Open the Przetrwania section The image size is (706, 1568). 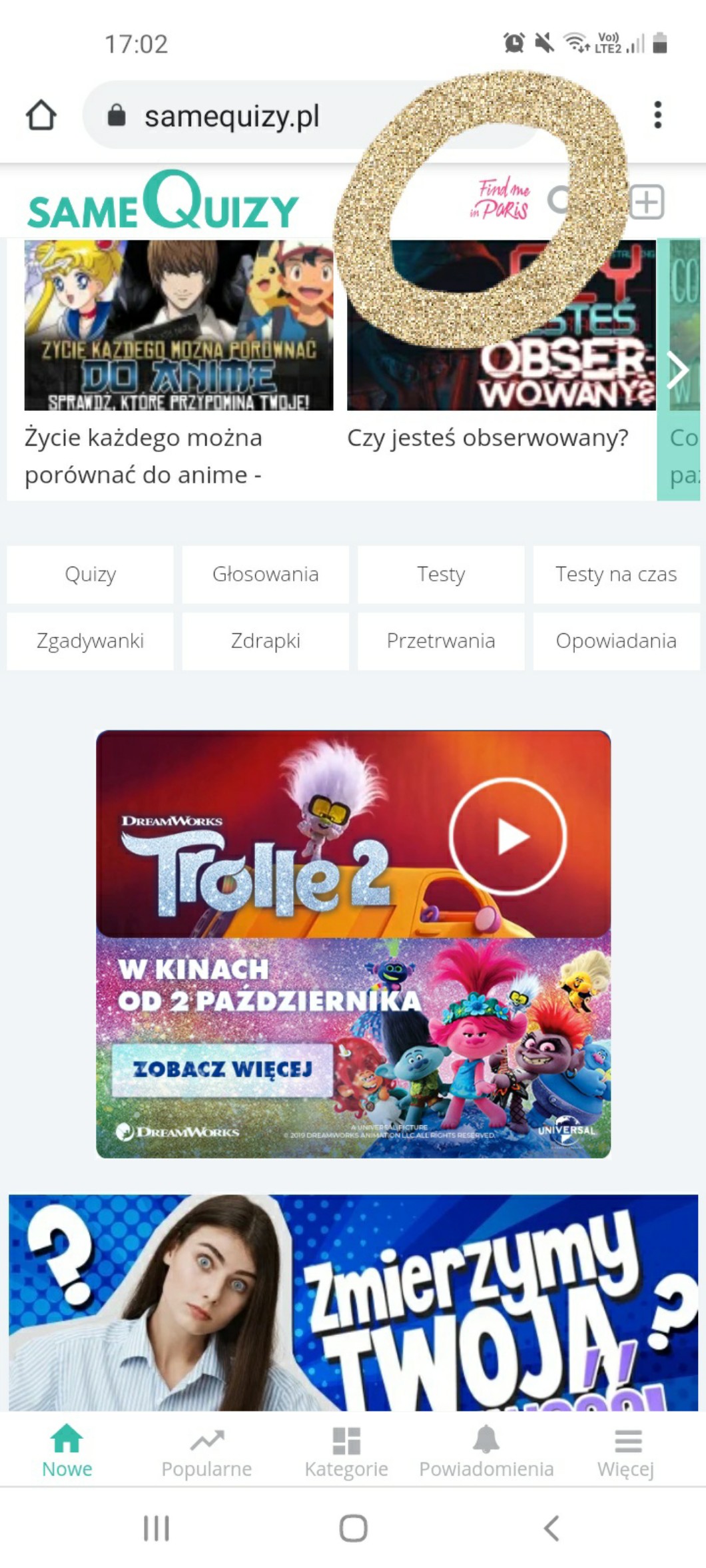tap(440, 641)
